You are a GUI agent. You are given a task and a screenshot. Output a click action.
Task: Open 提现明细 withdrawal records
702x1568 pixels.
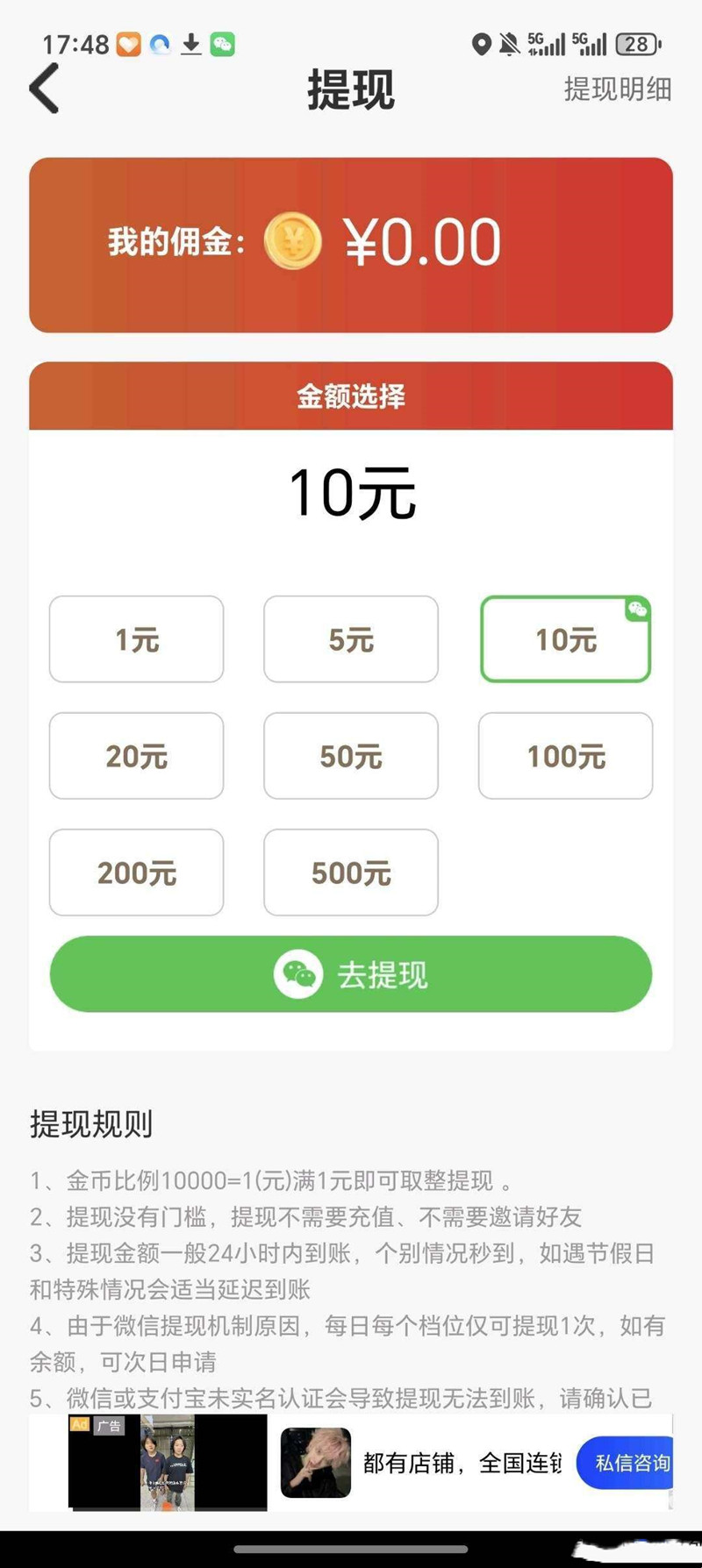point(617,89)
